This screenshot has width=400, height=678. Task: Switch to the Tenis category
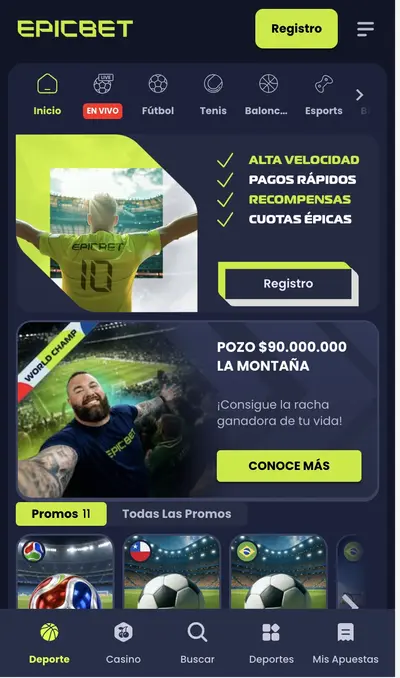click(x=213, y=95)
